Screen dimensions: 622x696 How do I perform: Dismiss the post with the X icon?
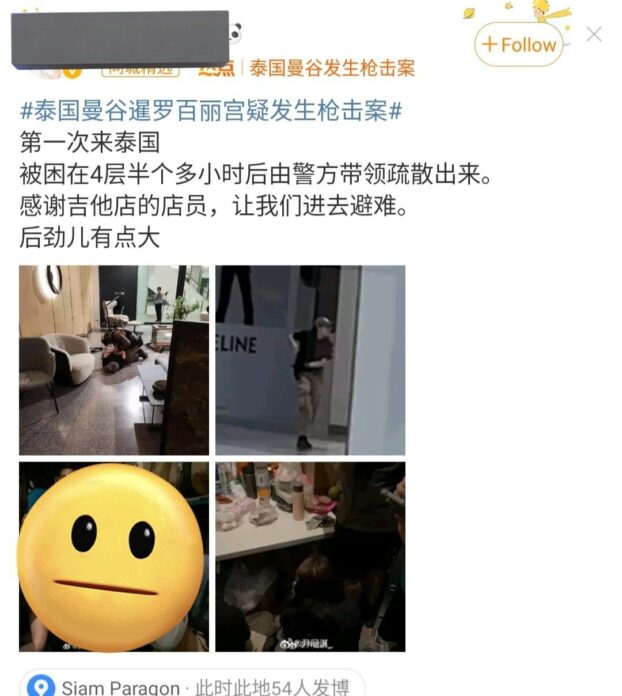pyautogui.click(x=594, y=35)
